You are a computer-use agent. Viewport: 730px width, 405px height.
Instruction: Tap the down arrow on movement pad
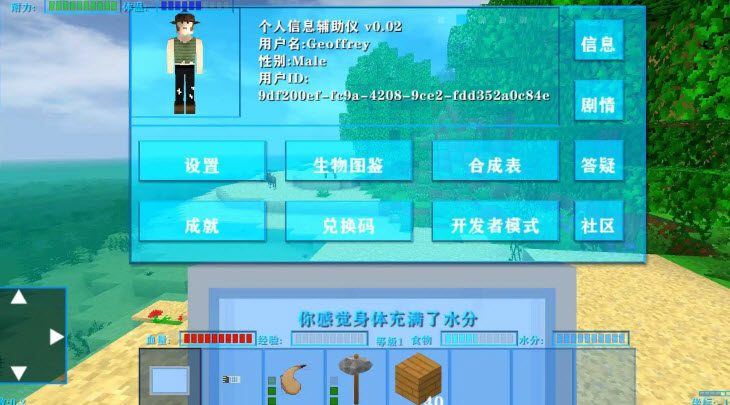pyautogui.click(x=19, y=373)
